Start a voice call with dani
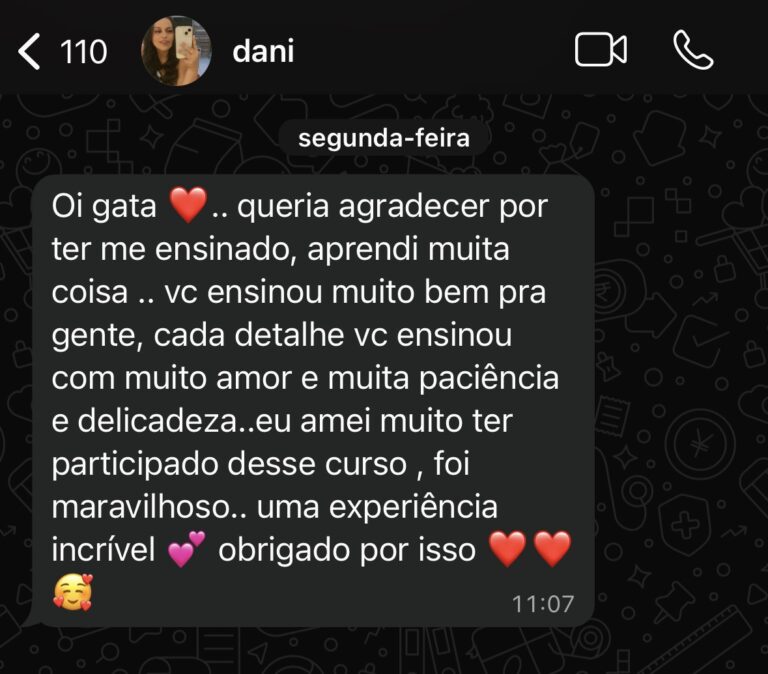The image size is (768, 674). [x=692, y=50]
